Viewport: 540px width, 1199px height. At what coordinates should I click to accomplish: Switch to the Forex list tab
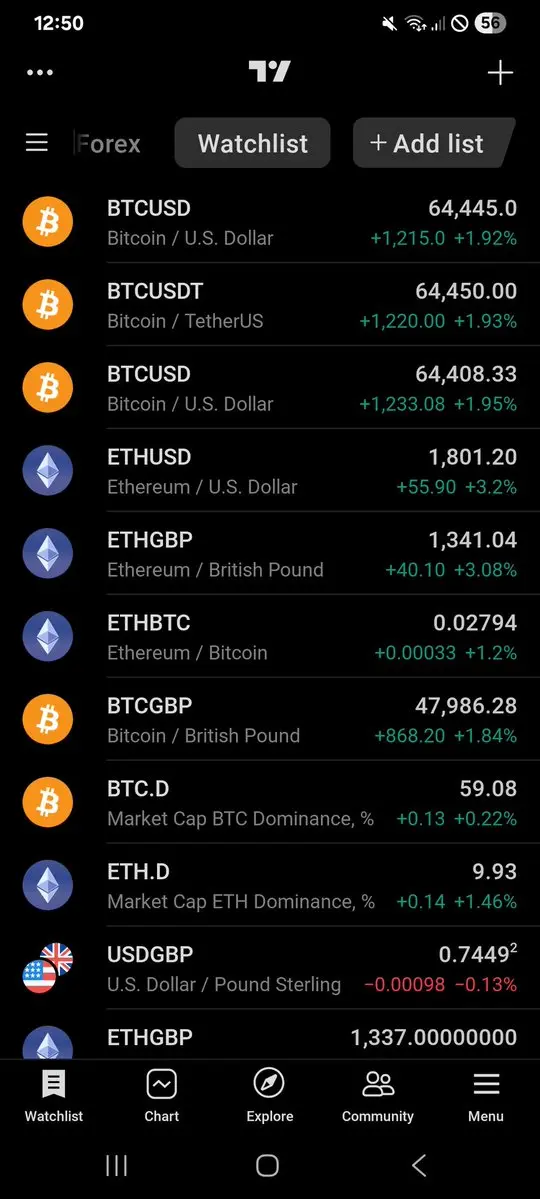(x=108, y=143)
